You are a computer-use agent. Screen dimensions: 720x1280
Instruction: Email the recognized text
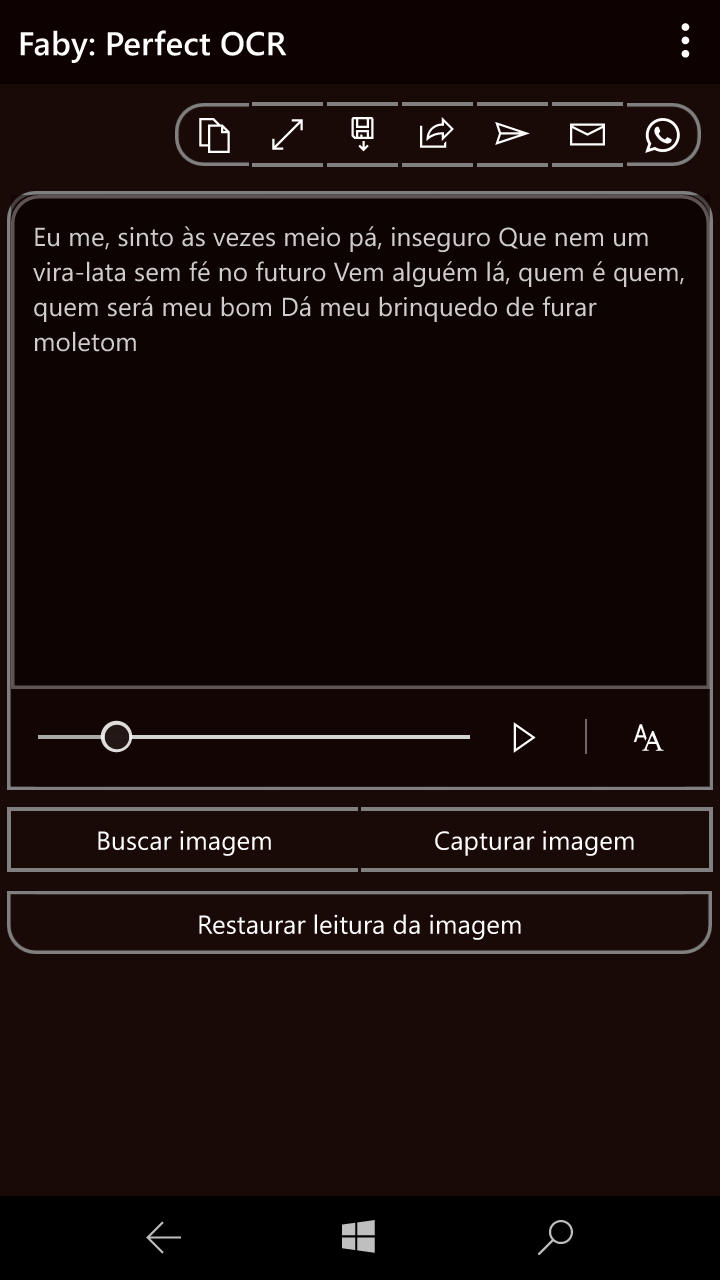click(x=587, y=134)
